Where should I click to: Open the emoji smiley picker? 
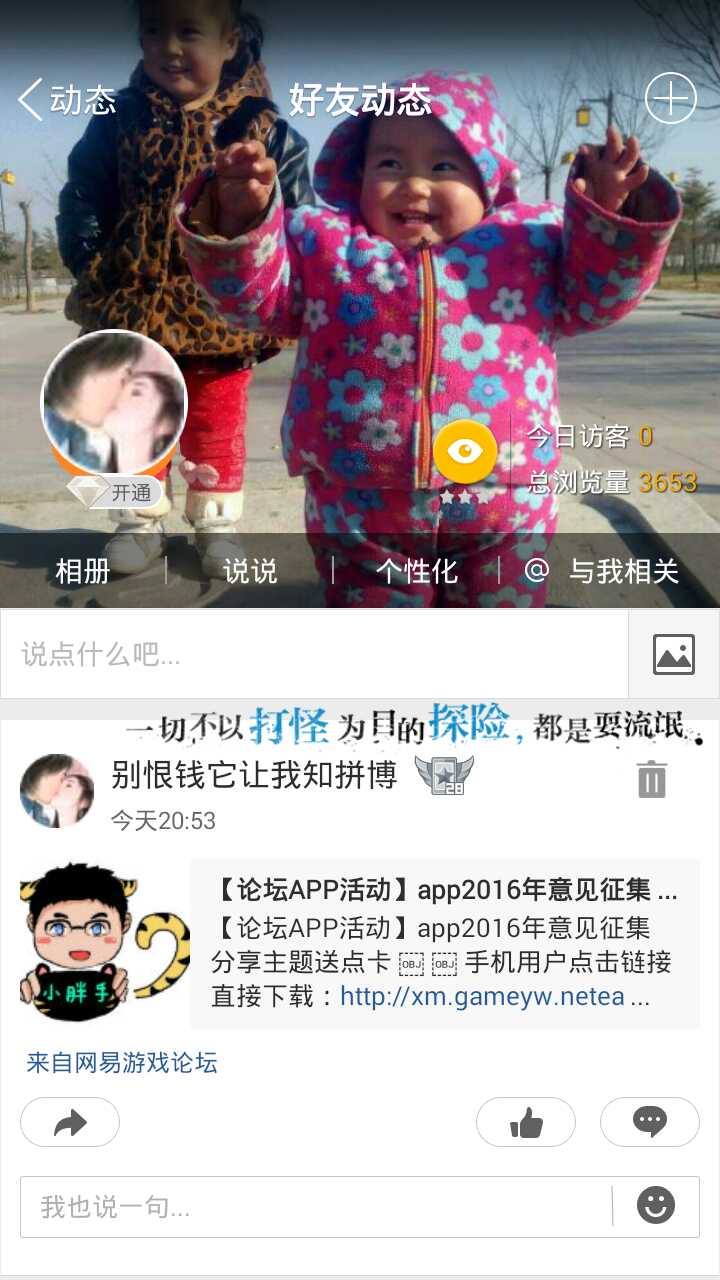pyautogui.click(x=656, y=1206)
